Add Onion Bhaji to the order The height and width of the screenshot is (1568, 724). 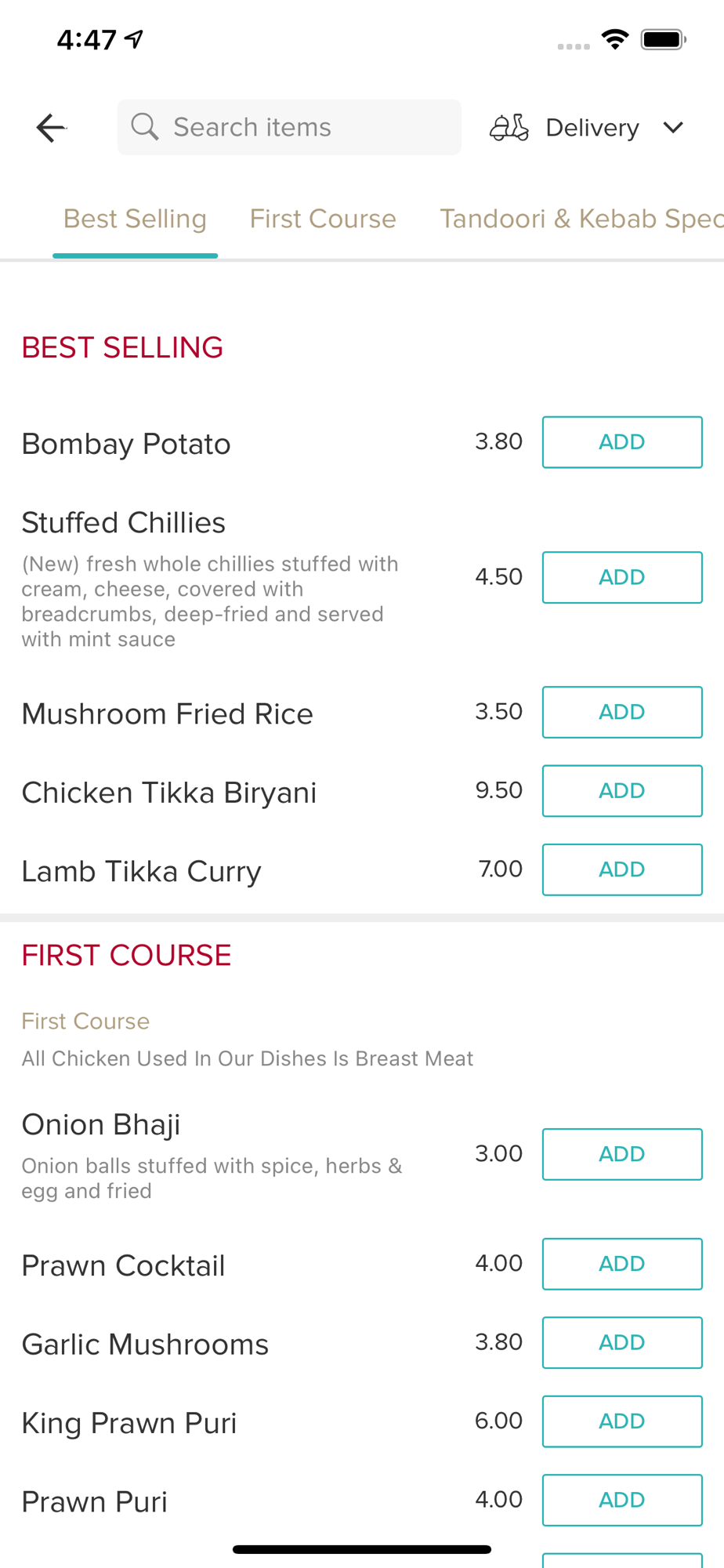[x=622, y=1154]
